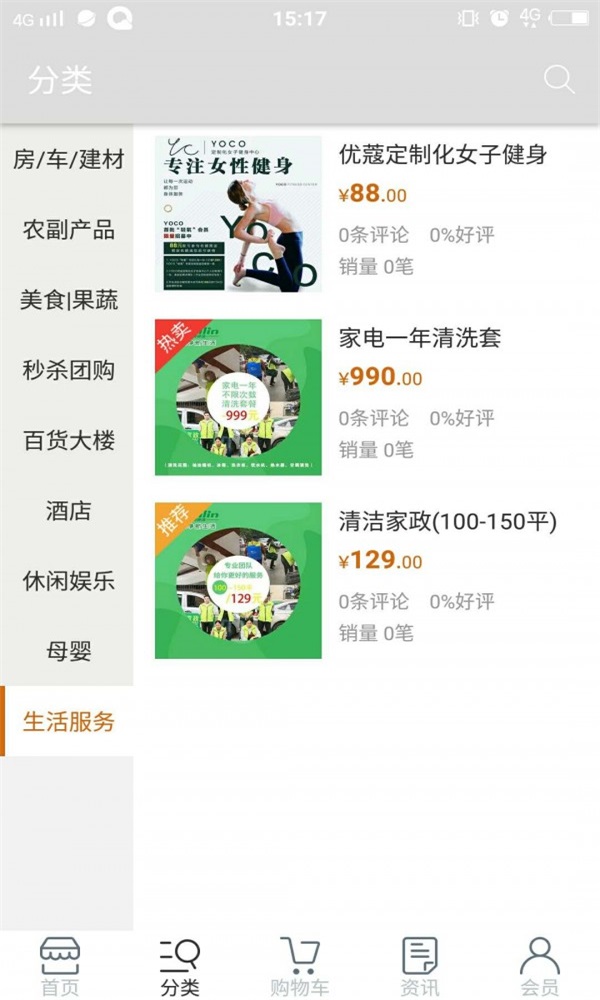Open the 购物车 tab
The width and height of the screenshot is (600, 1000).
tap(300, 966)
